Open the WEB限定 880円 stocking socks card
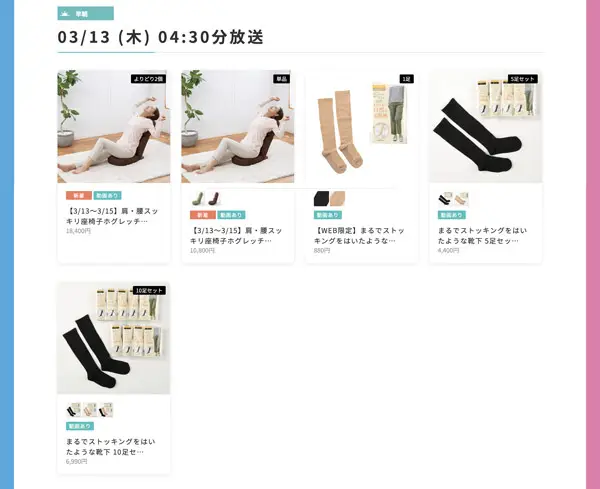Screen dimensions: 600x489 pyautogui.click(x=361, y=127)
